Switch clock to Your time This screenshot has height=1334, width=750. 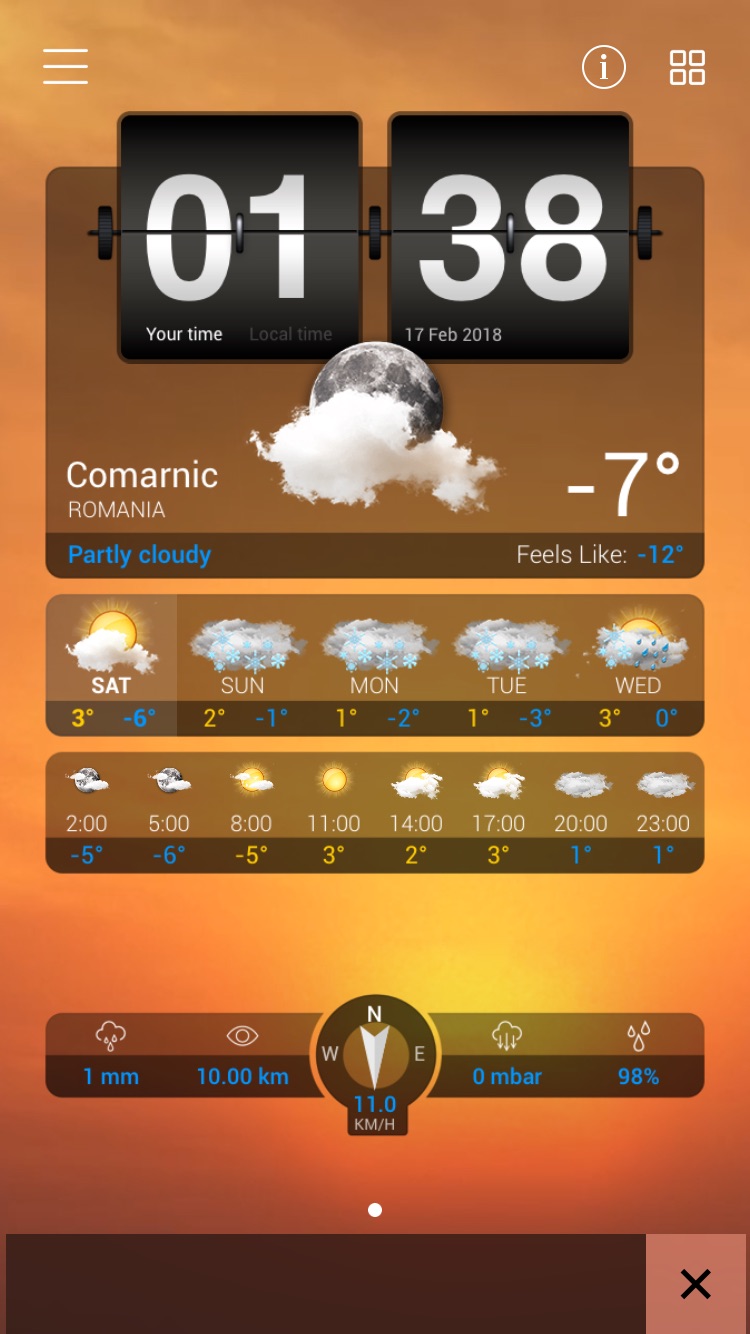click(184, 334)
